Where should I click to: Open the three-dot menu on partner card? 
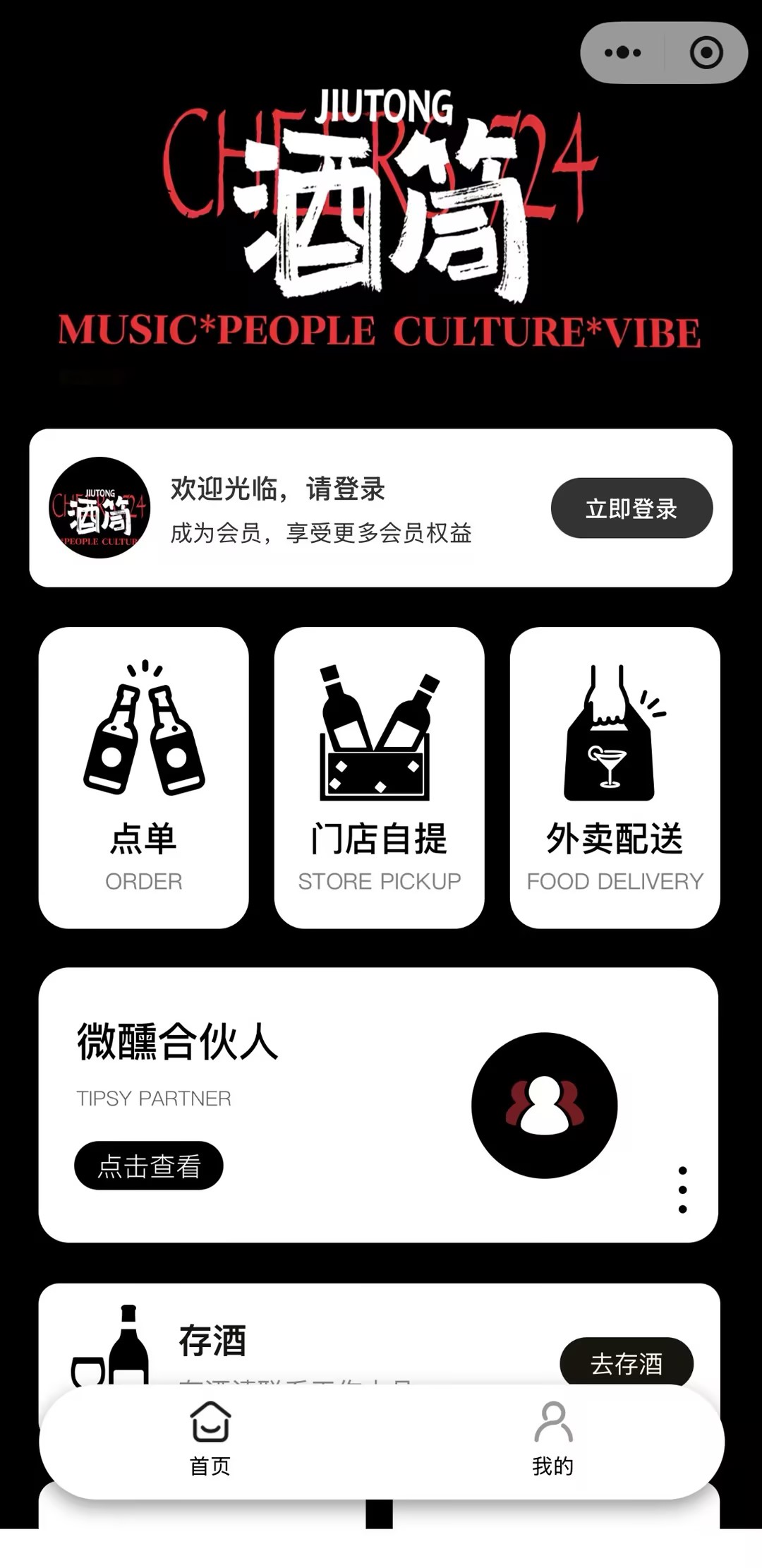[x=682, y=1190]
